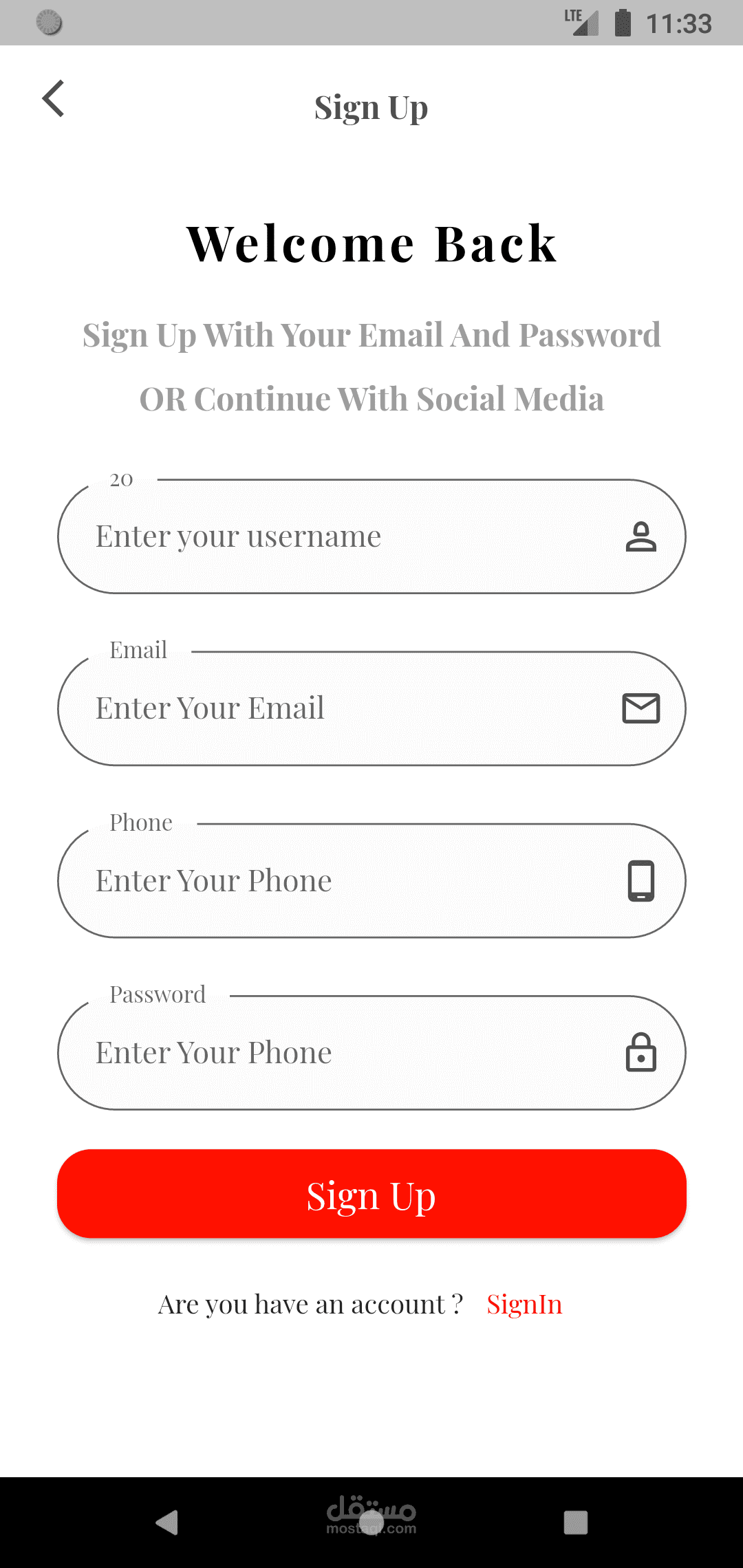Open the SignIn link
743x1568 pixels.
pyautogui.click(x=524, y=1305)
